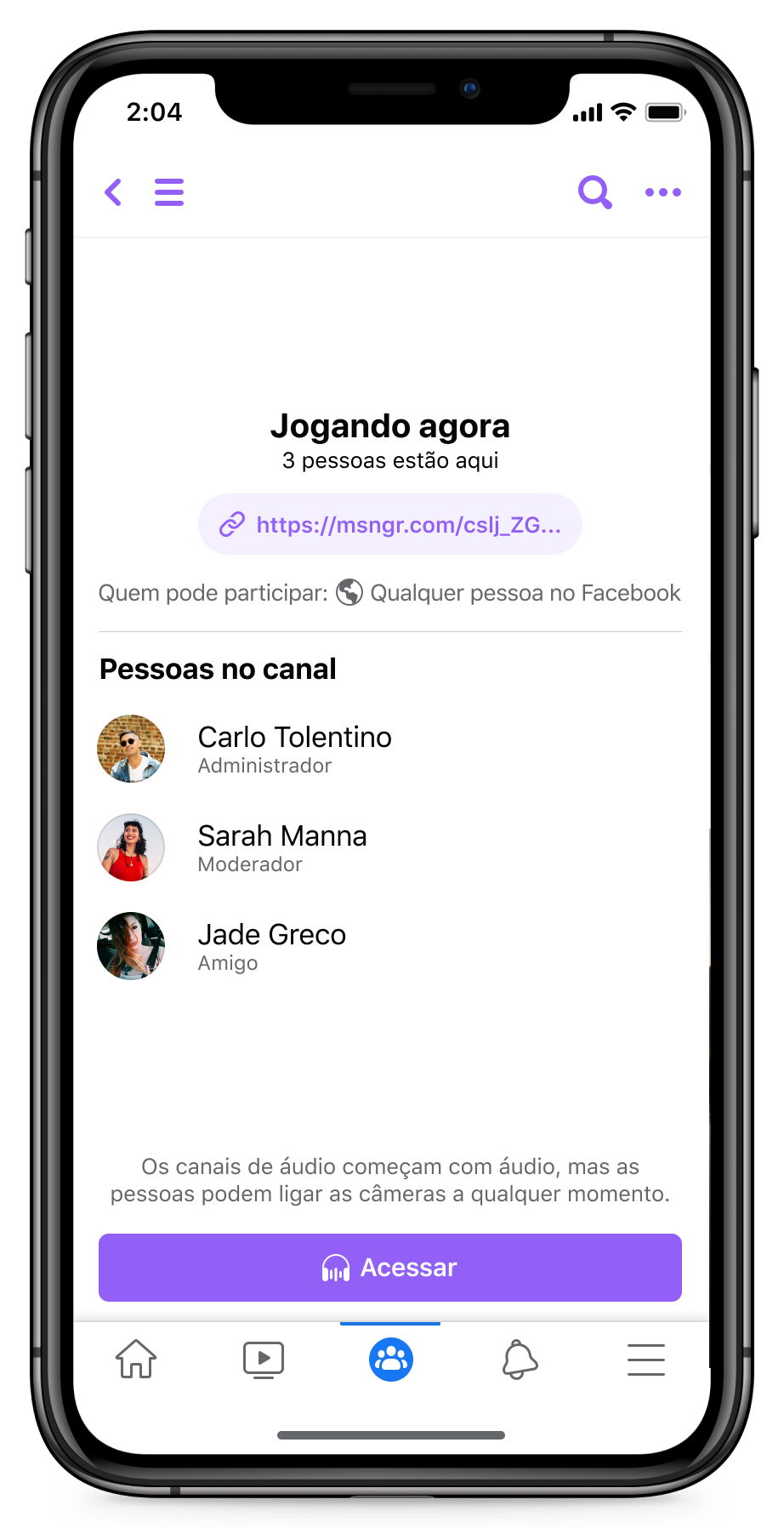Viewport: 784px width, 1528px height.
Task: Switch to the Home tab
Action: (136, 1359)
